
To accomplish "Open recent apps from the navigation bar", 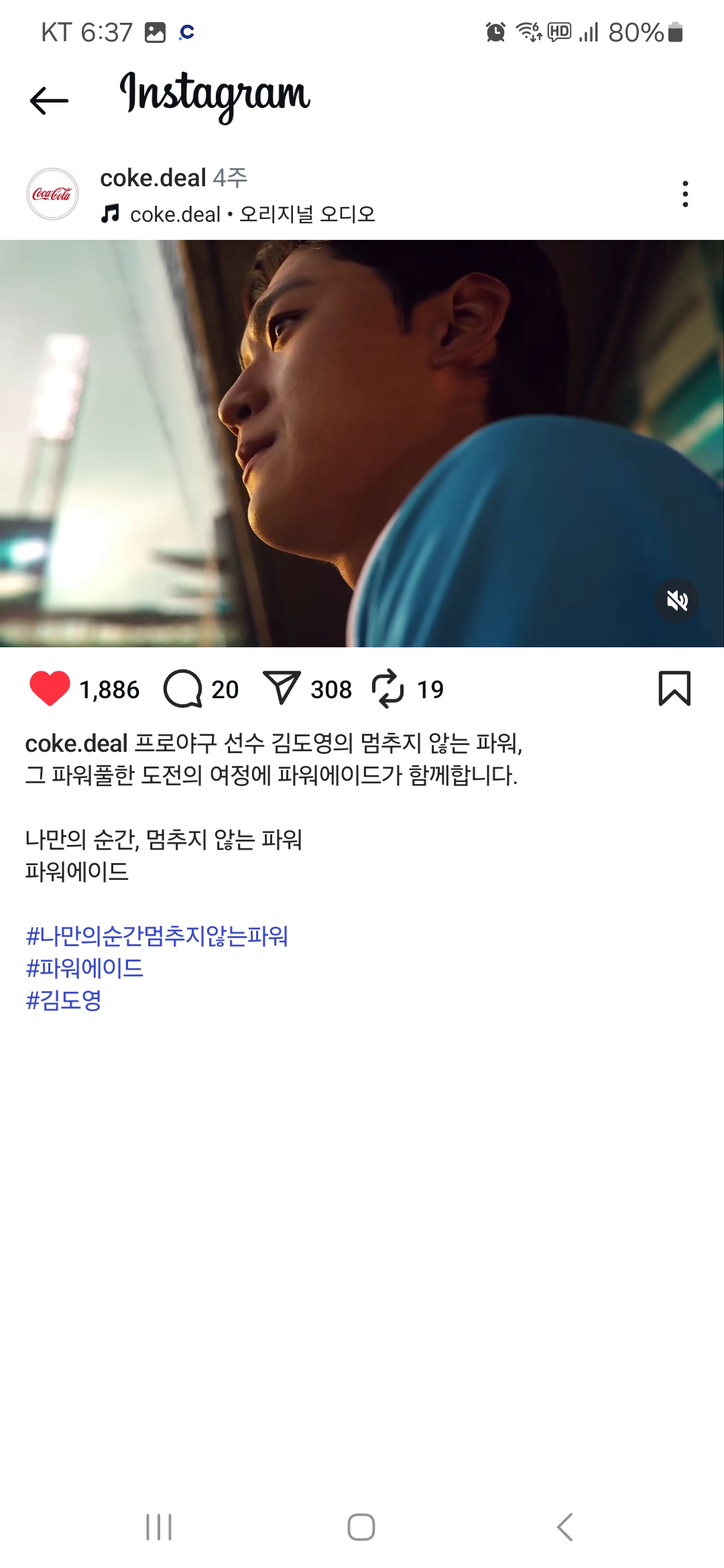I will click(x=159, y=1527).
